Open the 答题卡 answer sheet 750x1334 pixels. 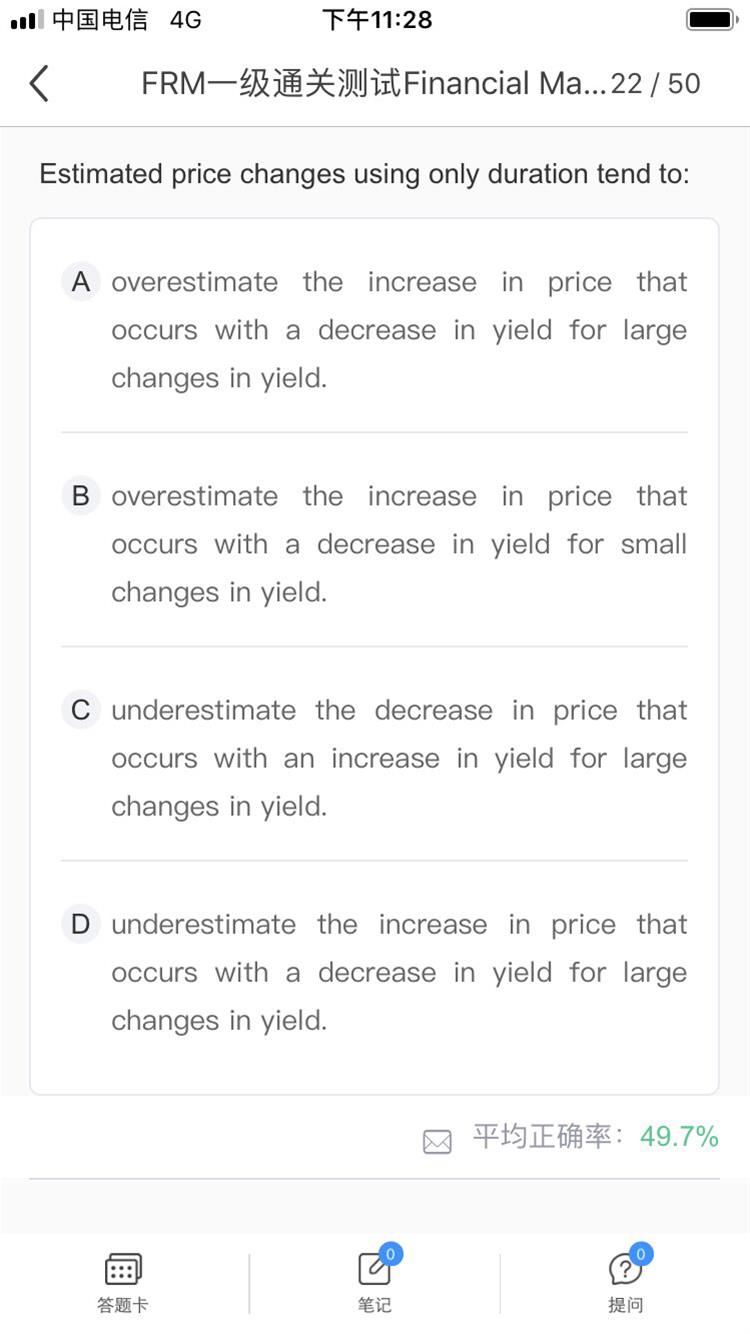pos(123,1283)
